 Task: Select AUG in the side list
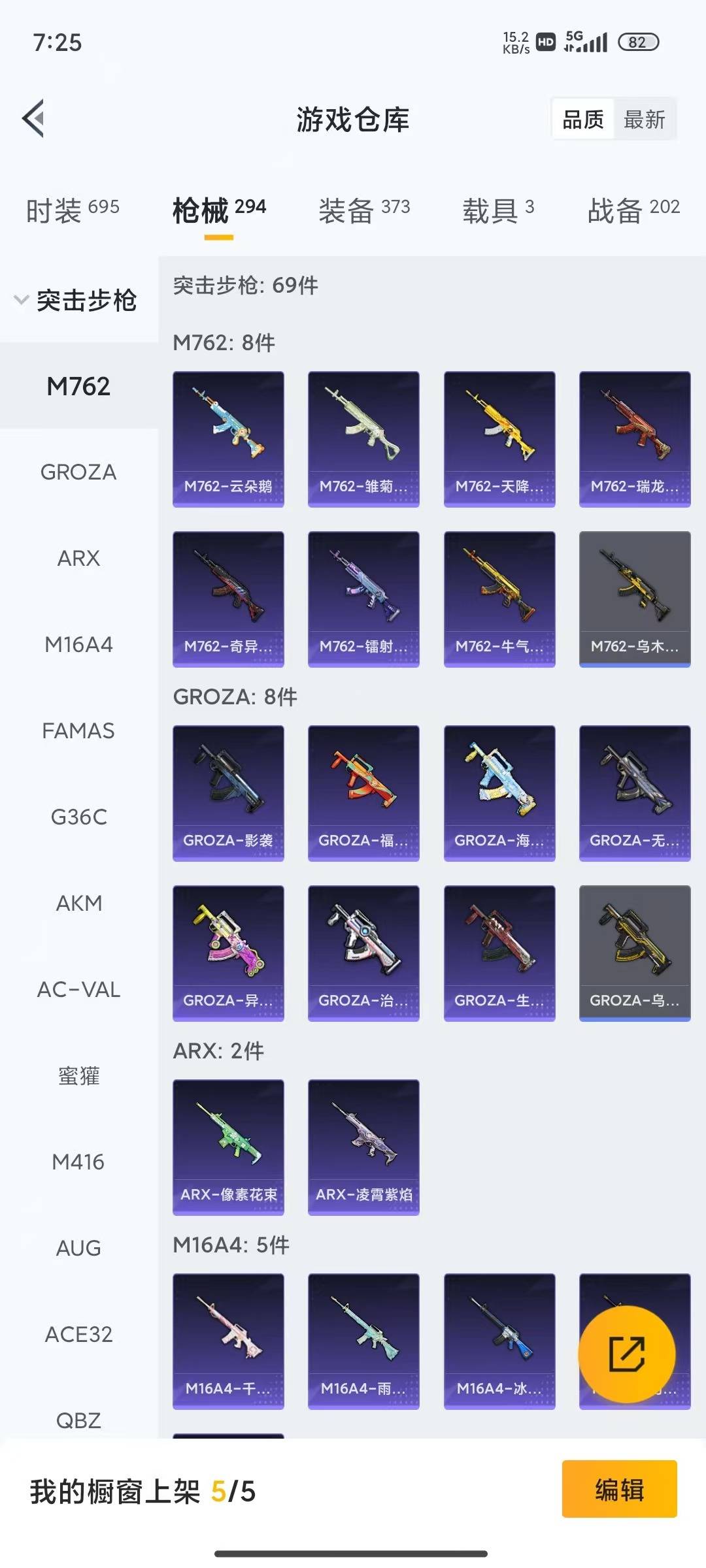click(78, 1248)
